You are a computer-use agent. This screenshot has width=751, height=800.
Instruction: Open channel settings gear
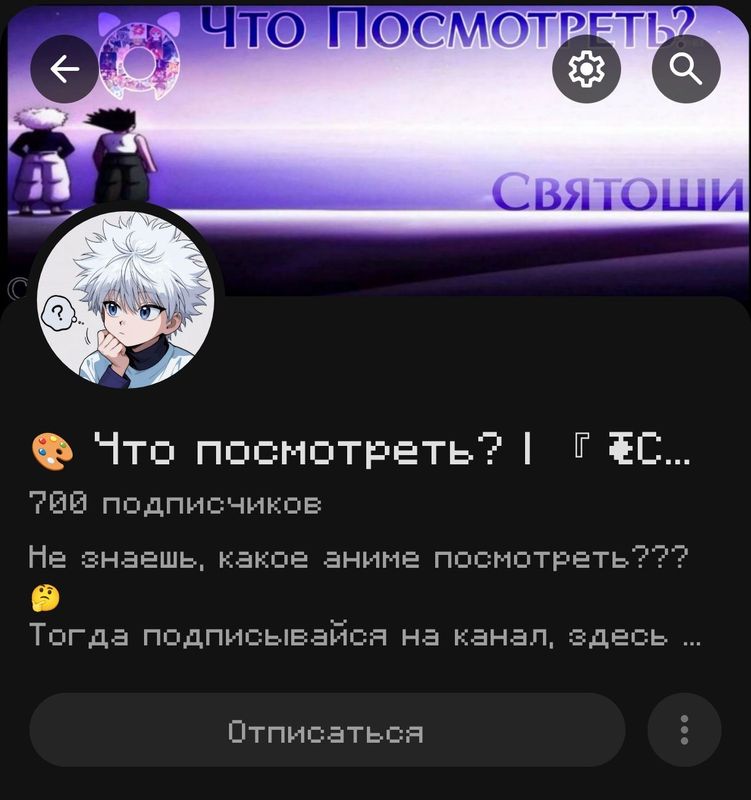coord(586,69)
